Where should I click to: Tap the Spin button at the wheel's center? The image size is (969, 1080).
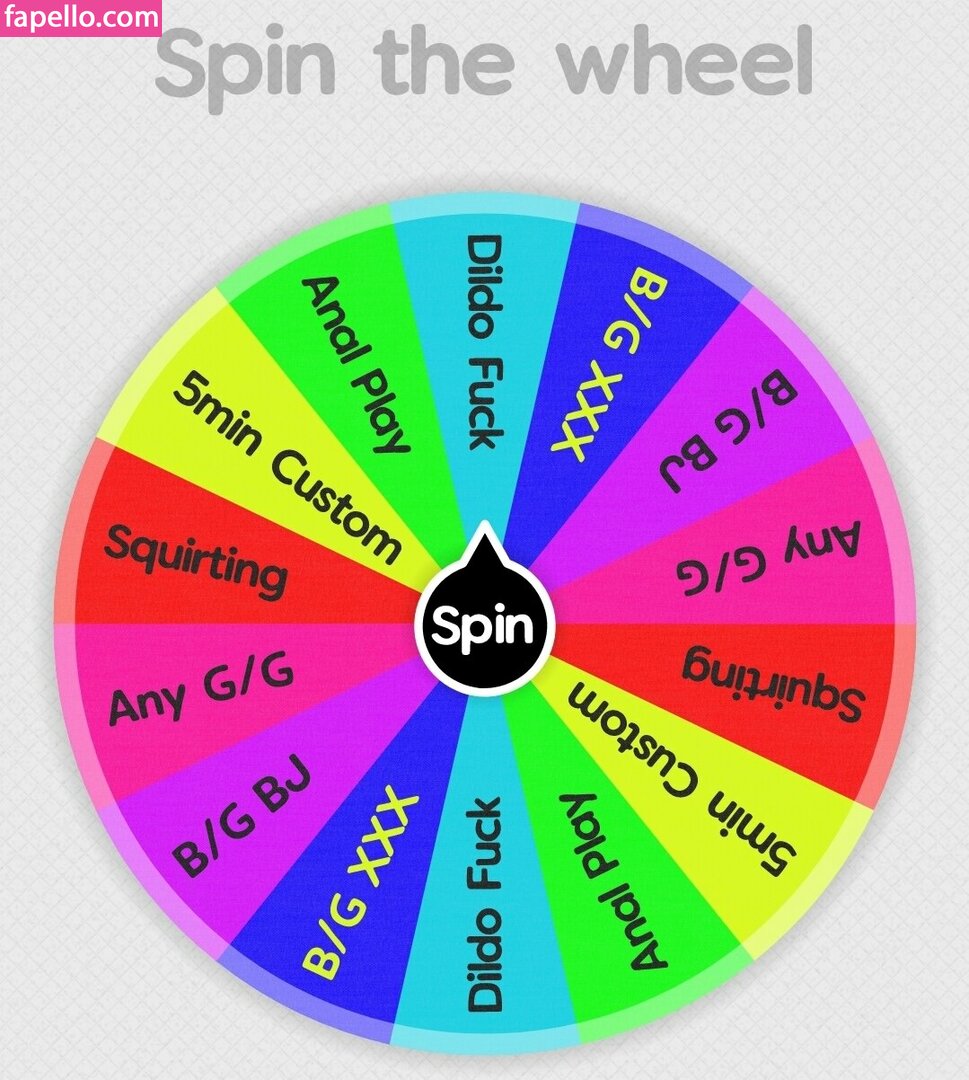click(x=484, y=626)
